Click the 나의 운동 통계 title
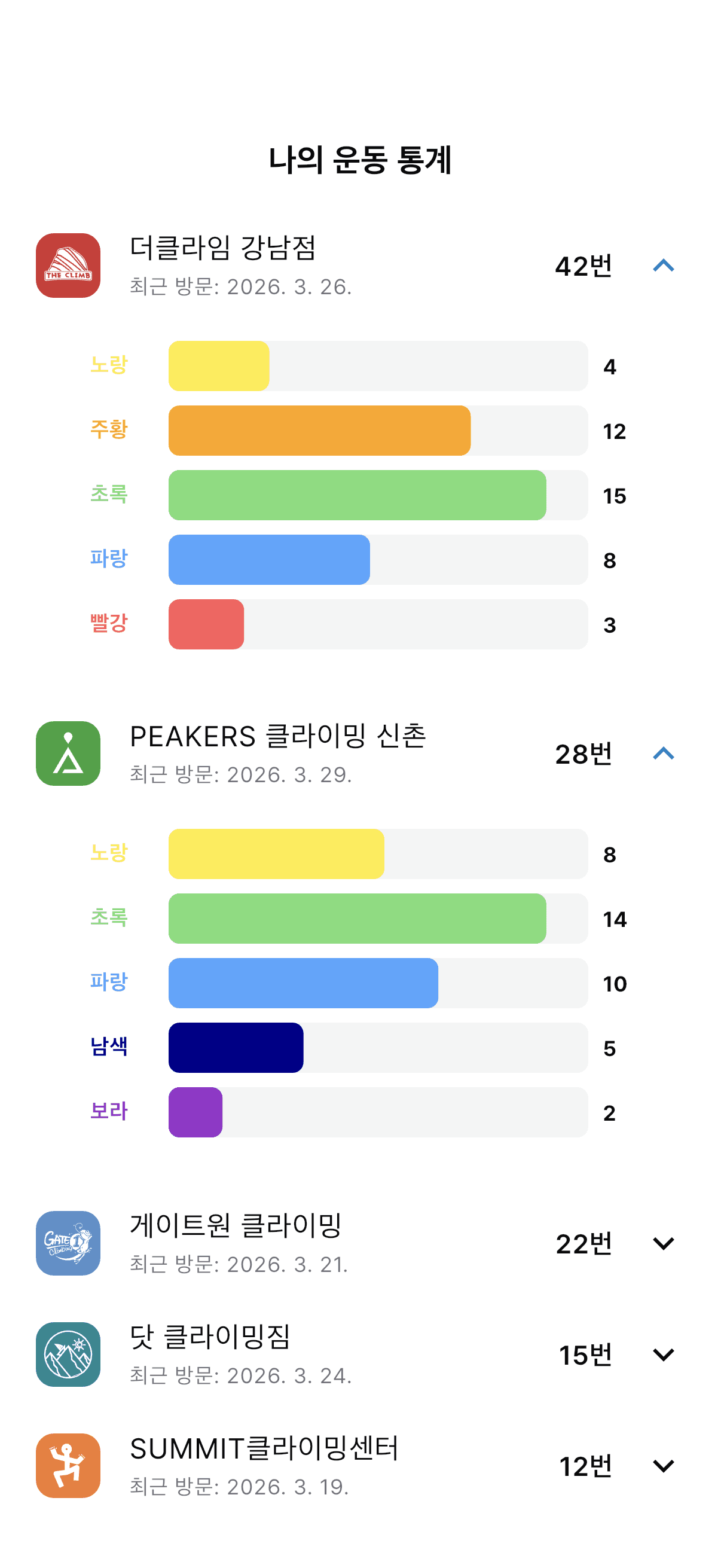Image resolution: width=721 pixels, height=1568 pixels. coord(360,160)
